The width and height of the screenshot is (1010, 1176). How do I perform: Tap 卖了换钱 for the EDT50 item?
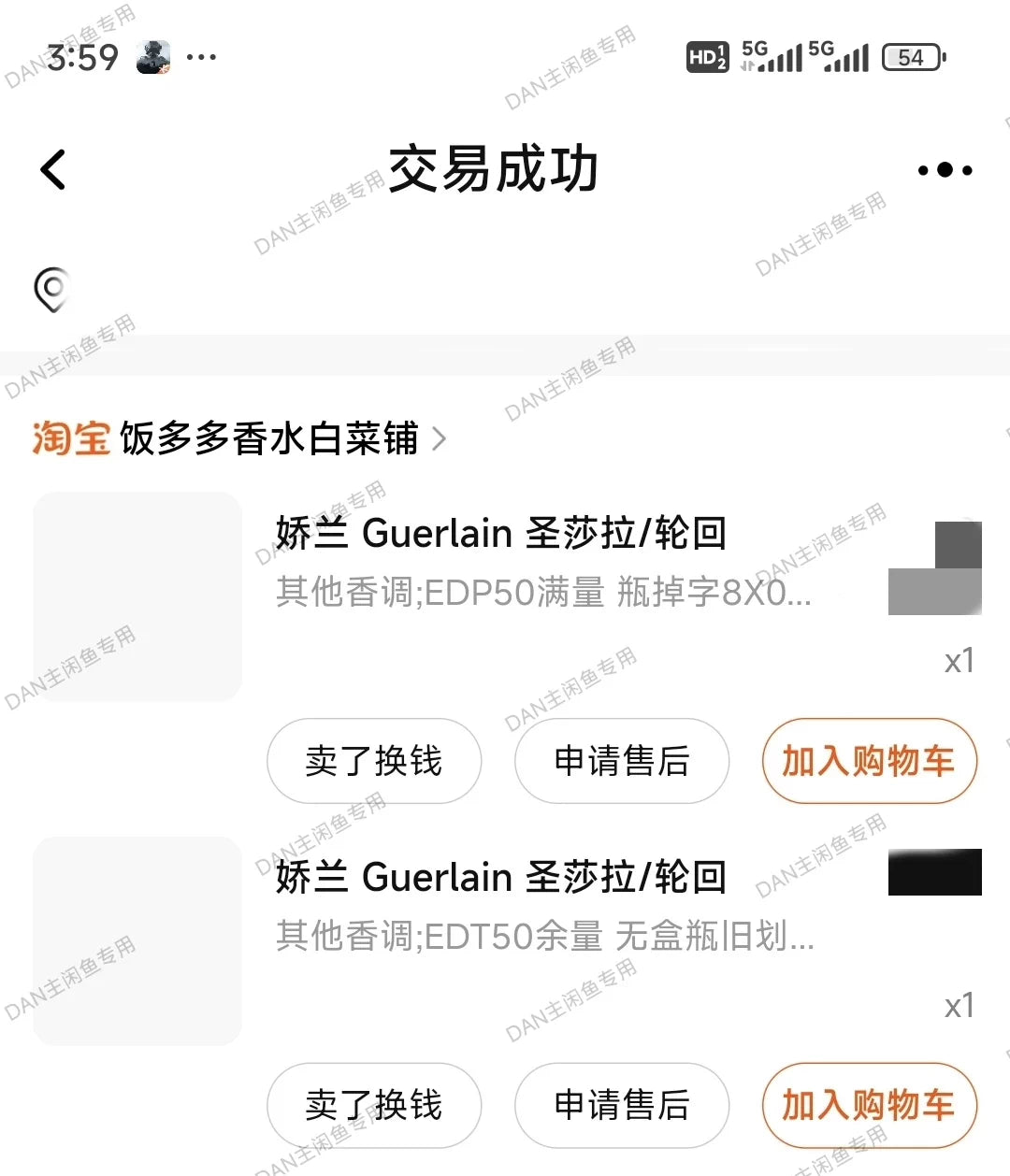tap(374, 1105)
